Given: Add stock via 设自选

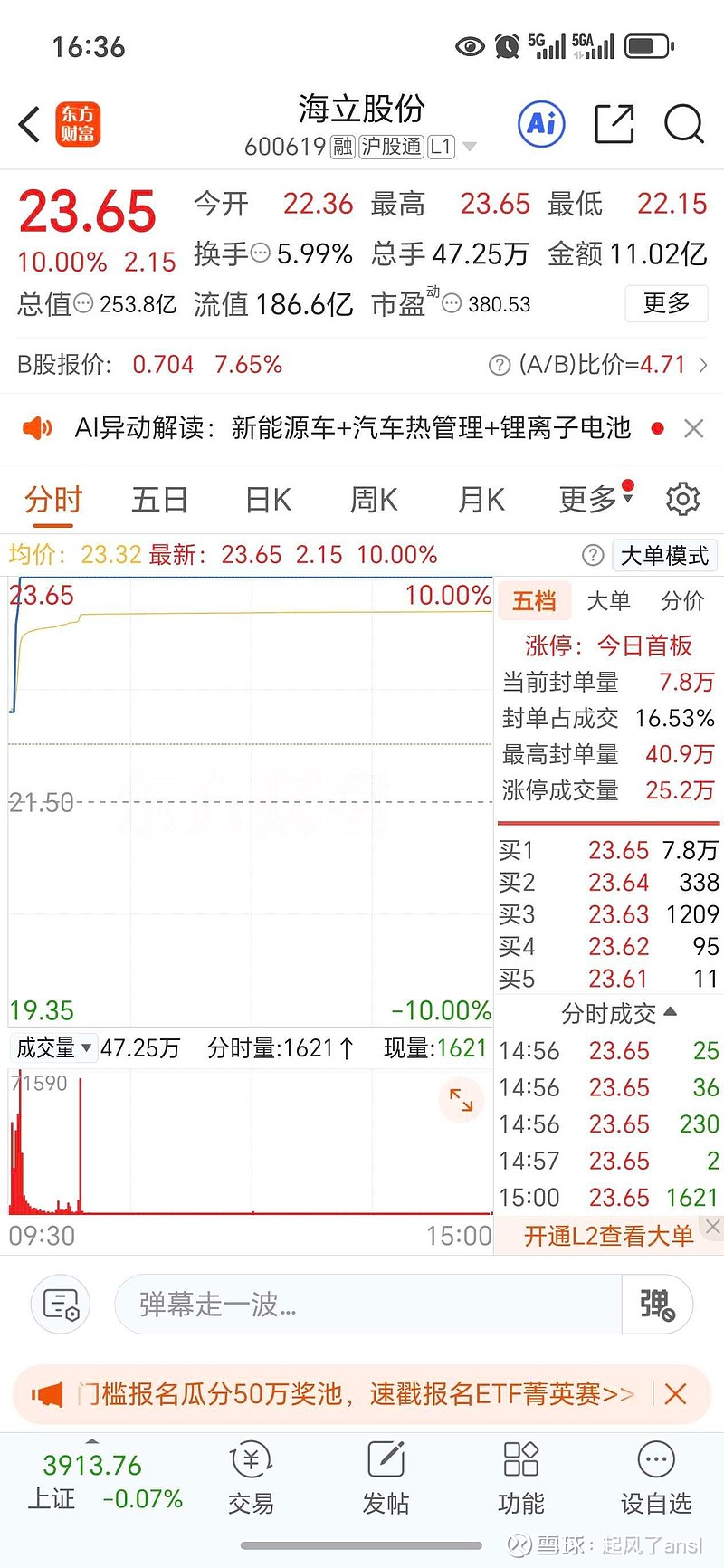Looking at the screenshot, I should tap(655, 1477).
